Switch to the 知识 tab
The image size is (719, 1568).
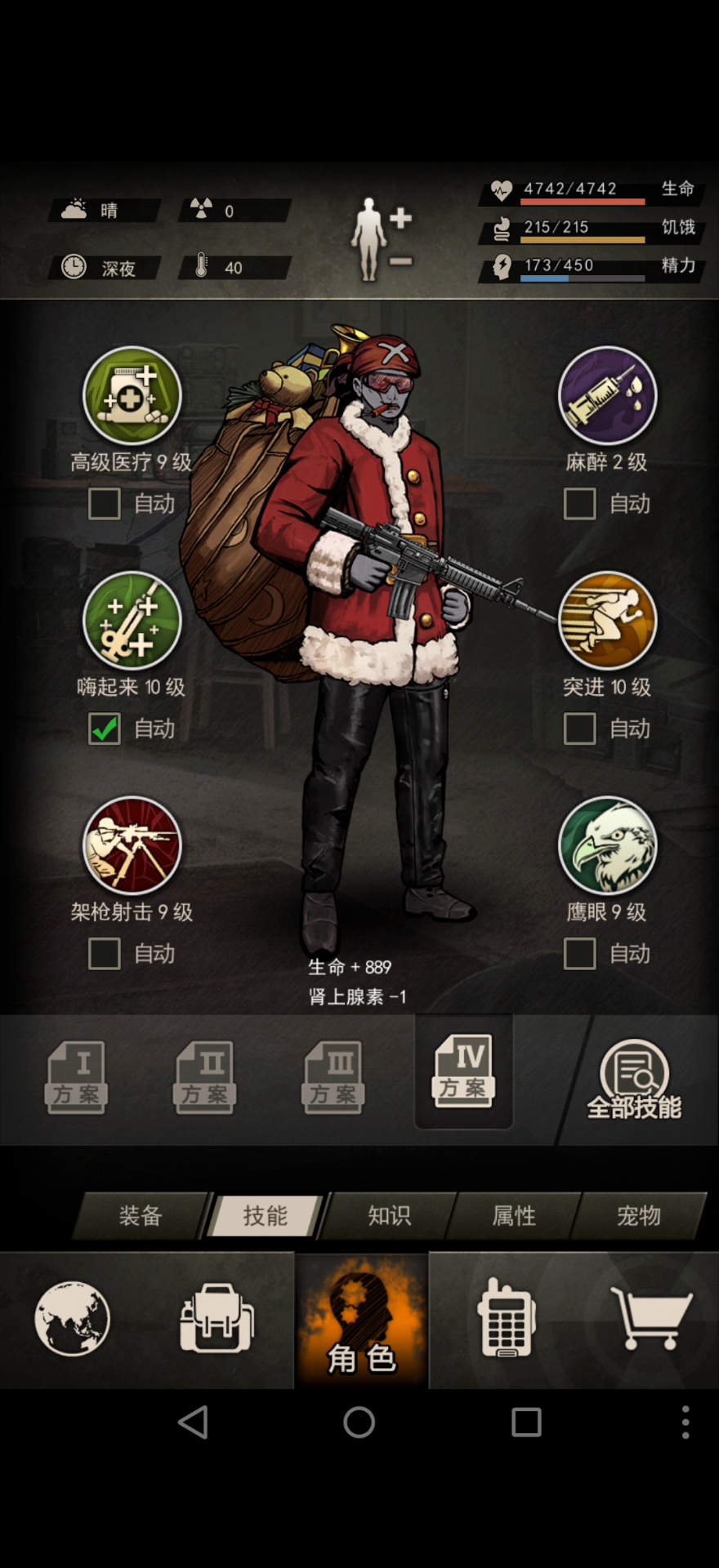[390, 1216]
